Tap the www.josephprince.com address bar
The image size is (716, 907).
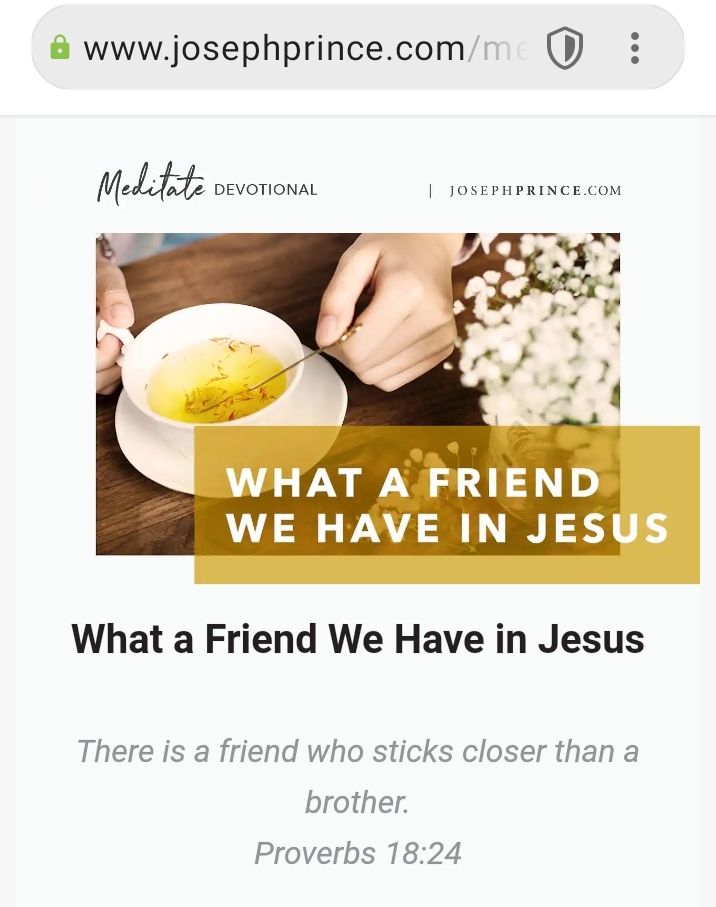(290, 48)
